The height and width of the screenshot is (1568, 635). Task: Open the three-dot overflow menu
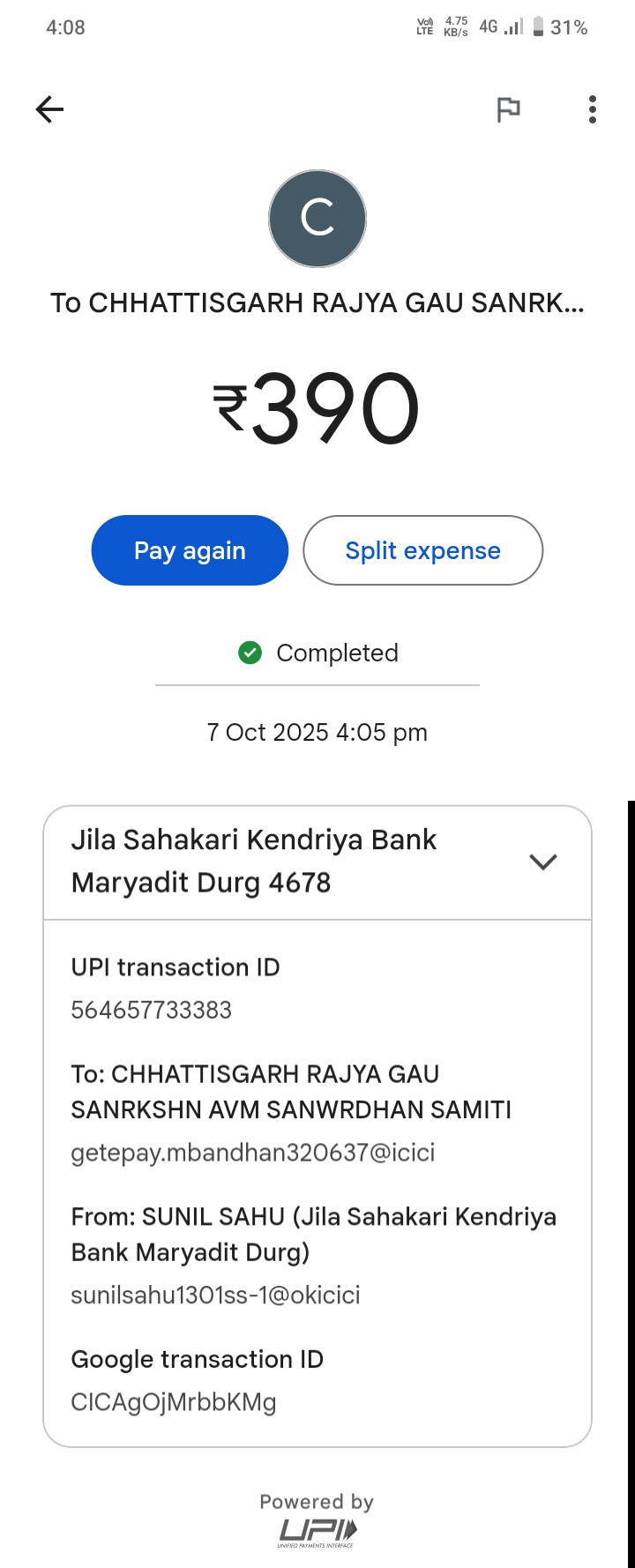(x=593, y=109)
